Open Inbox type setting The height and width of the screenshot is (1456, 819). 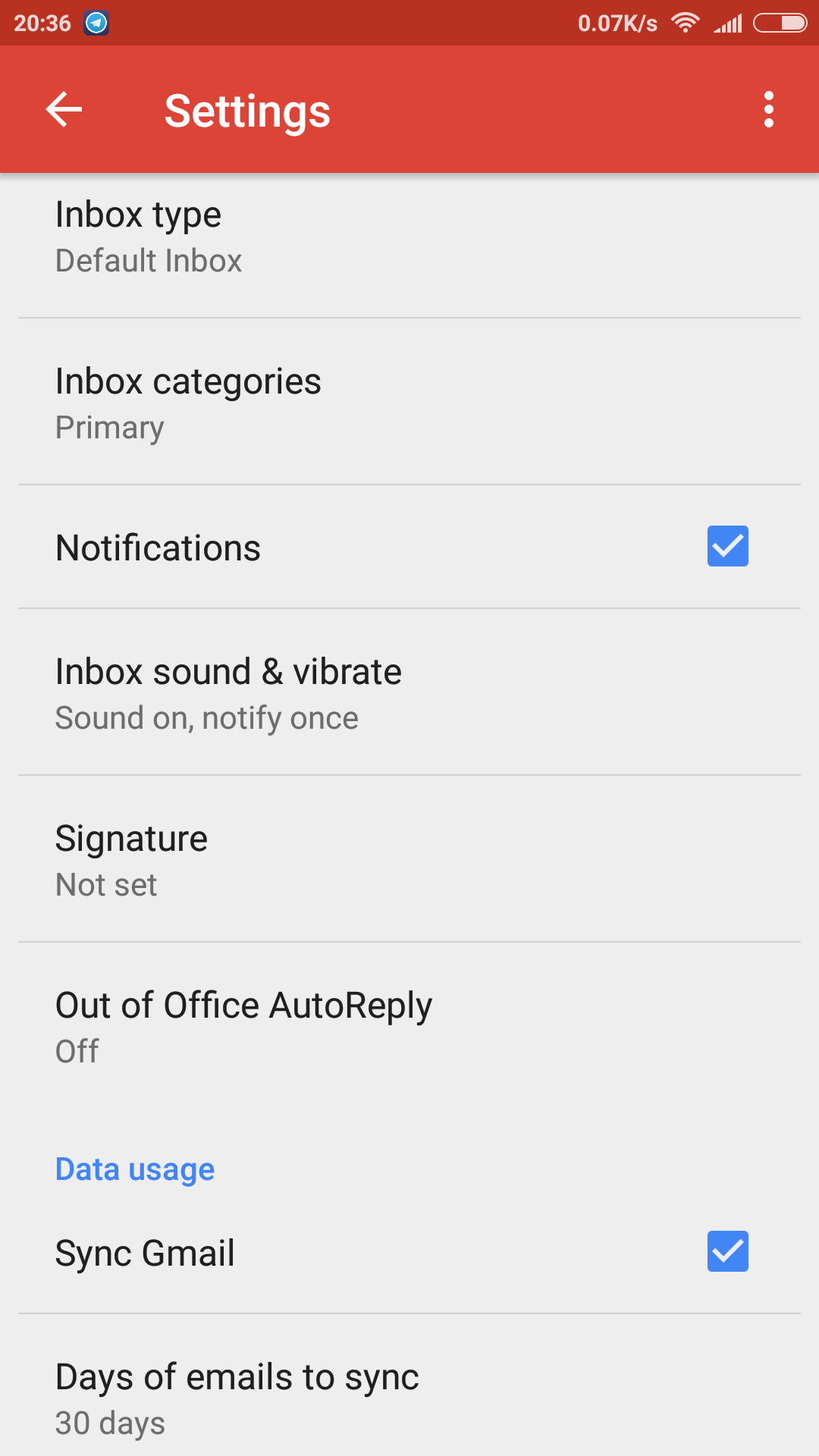point(409,237)
